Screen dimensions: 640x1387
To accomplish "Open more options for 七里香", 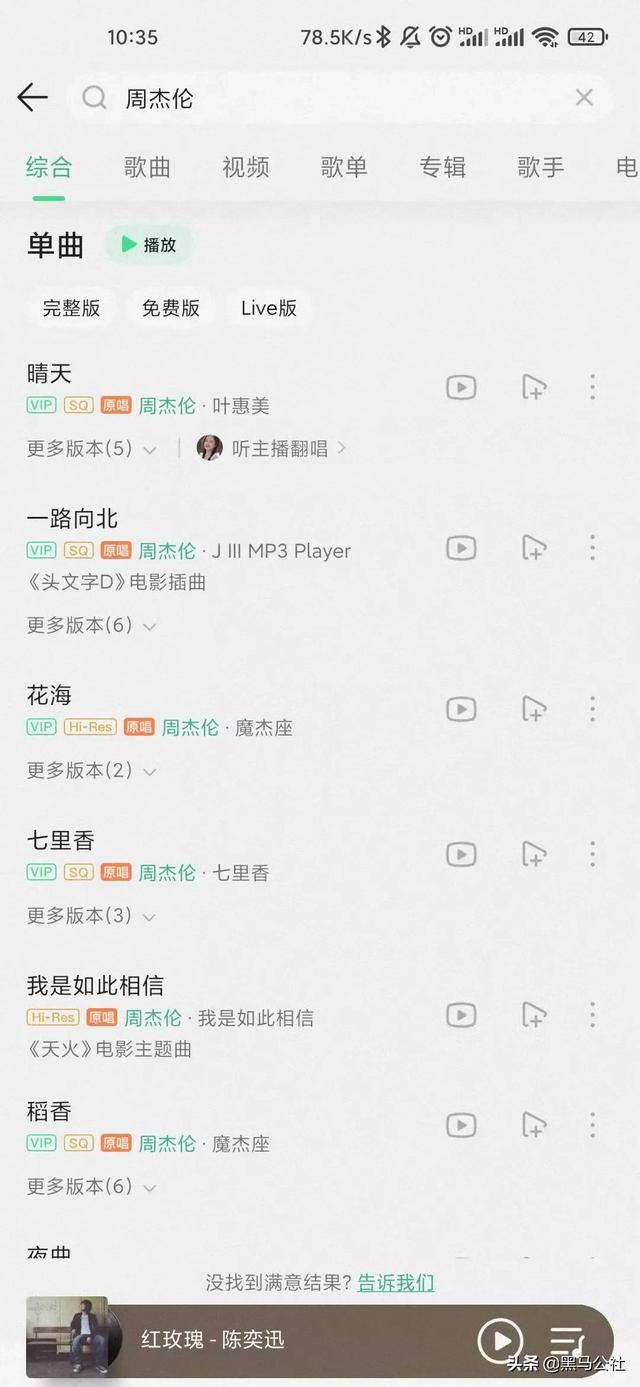I will pos(592,854).
